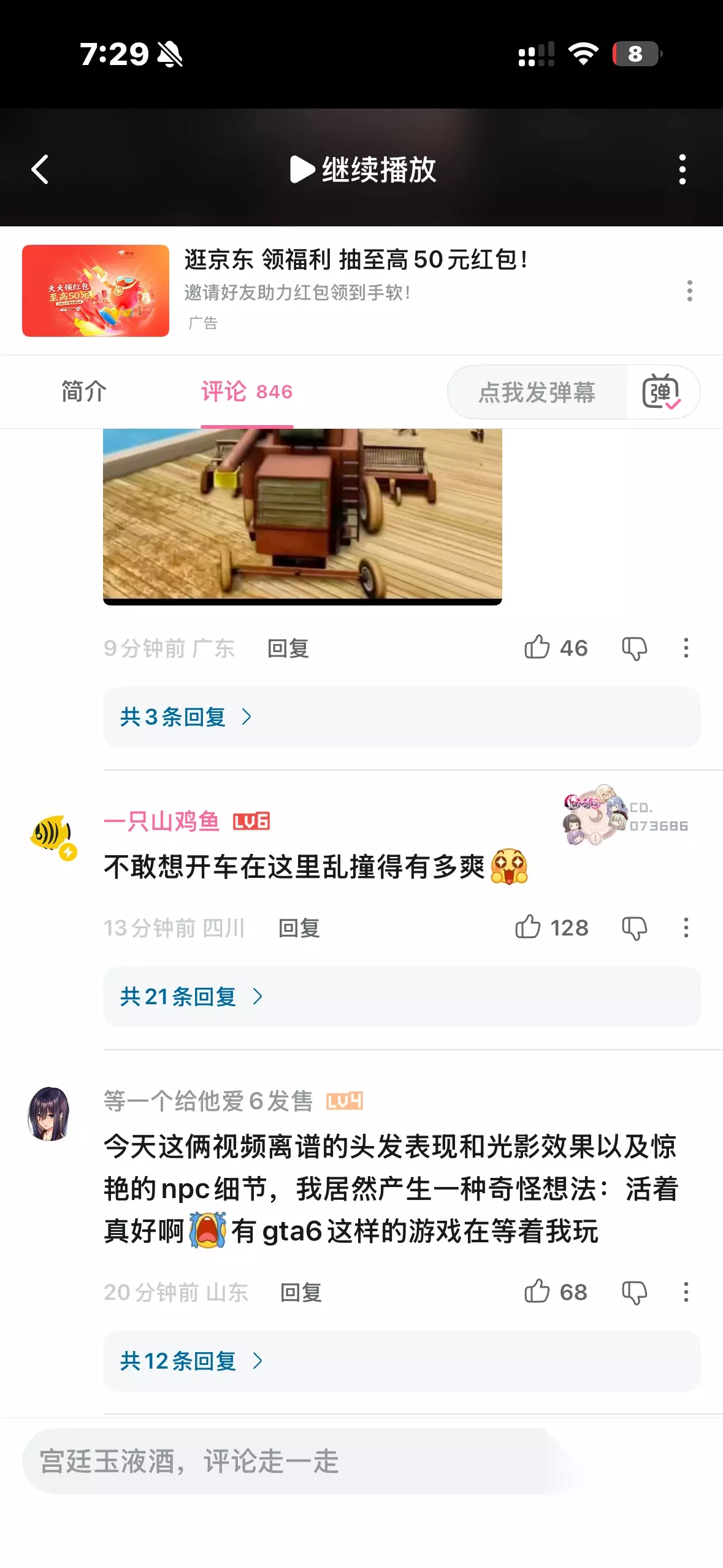
Task: Open the video overflow menu in header
Action: pyautogui.click(x=683, y=169)
